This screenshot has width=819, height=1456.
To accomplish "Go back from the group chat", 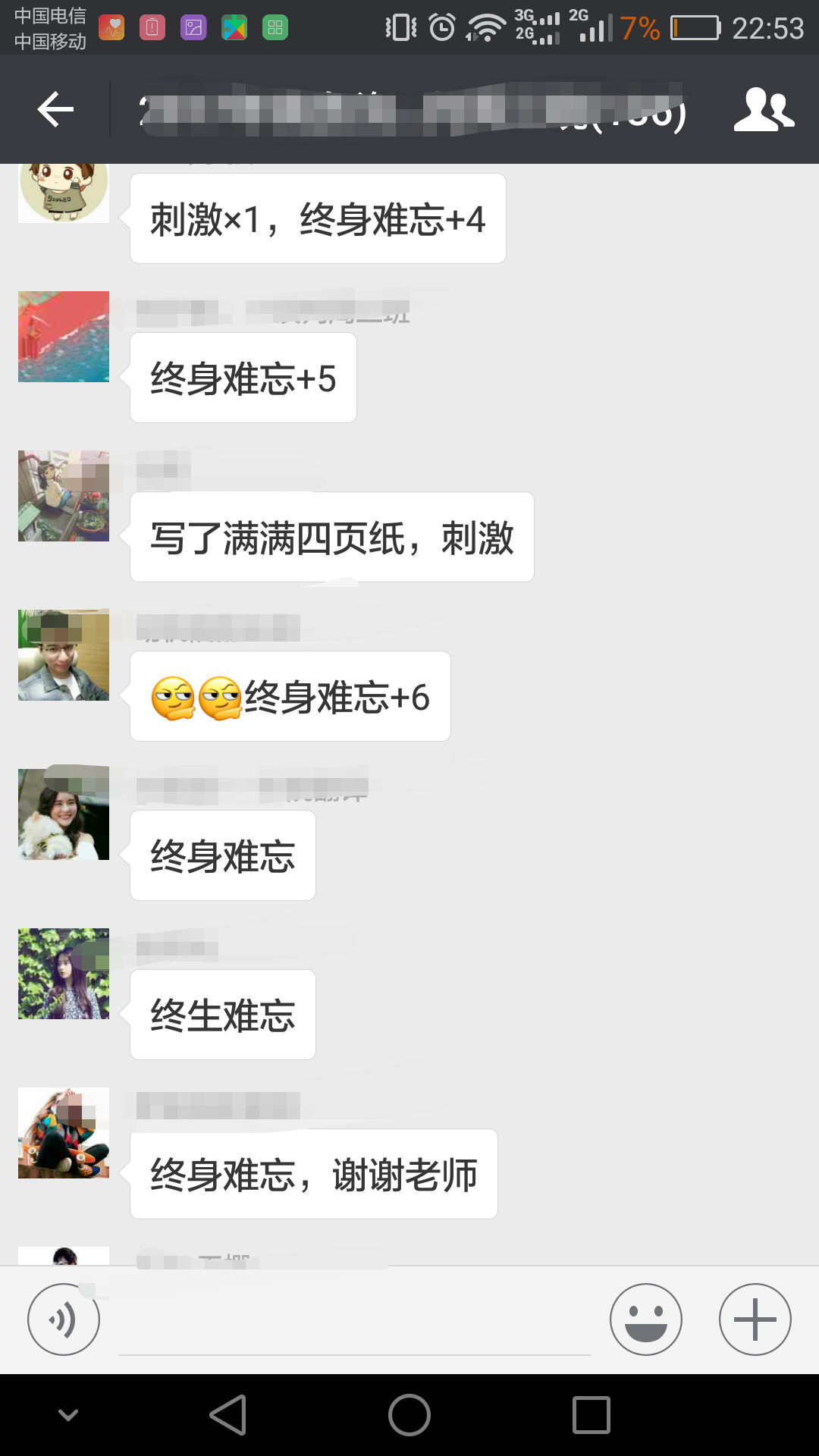I will pos(56,110).
